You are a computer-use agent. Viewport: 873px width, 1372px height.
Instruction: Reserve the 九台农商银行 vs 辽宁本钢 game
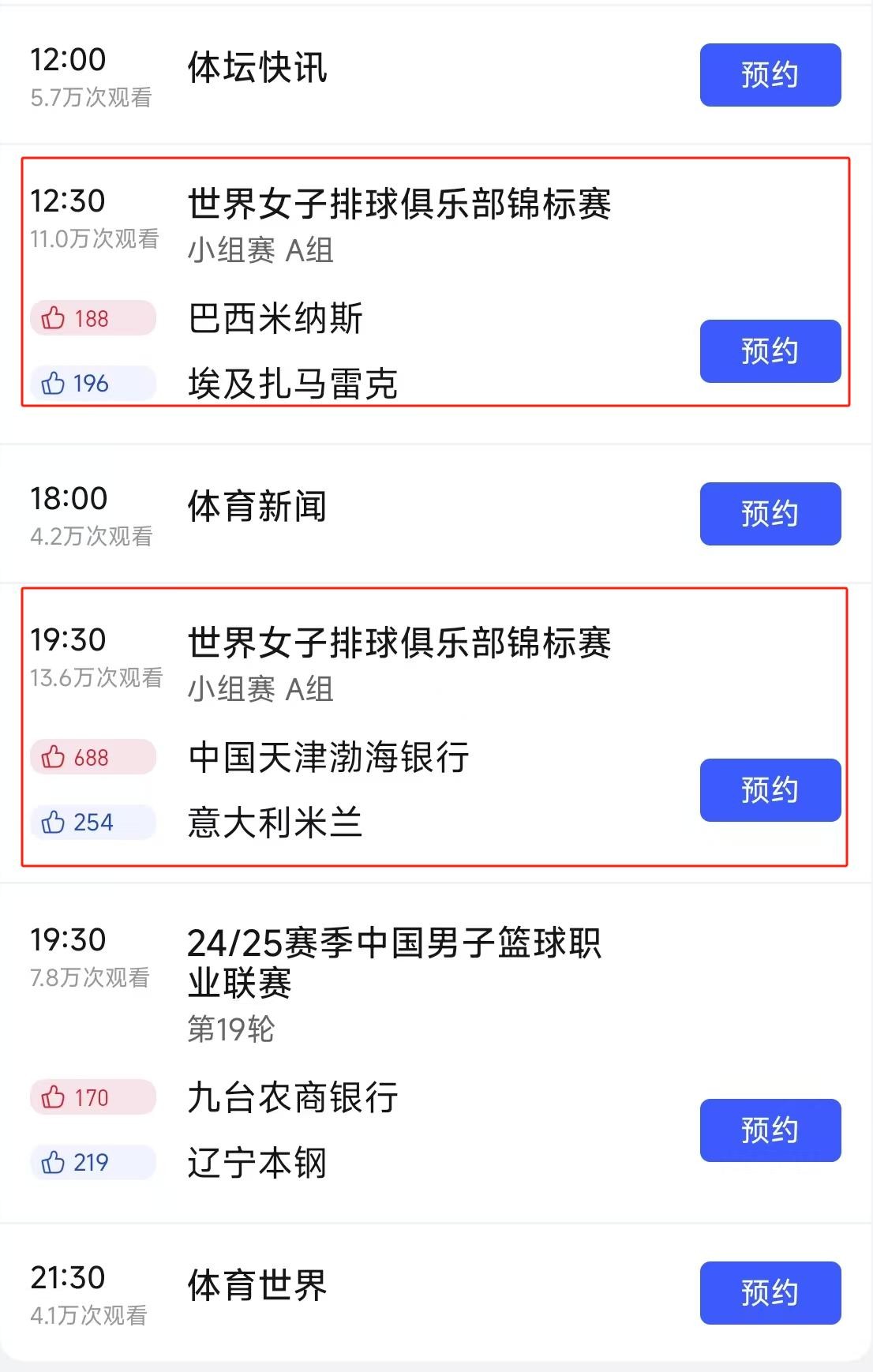[770, 1130]
